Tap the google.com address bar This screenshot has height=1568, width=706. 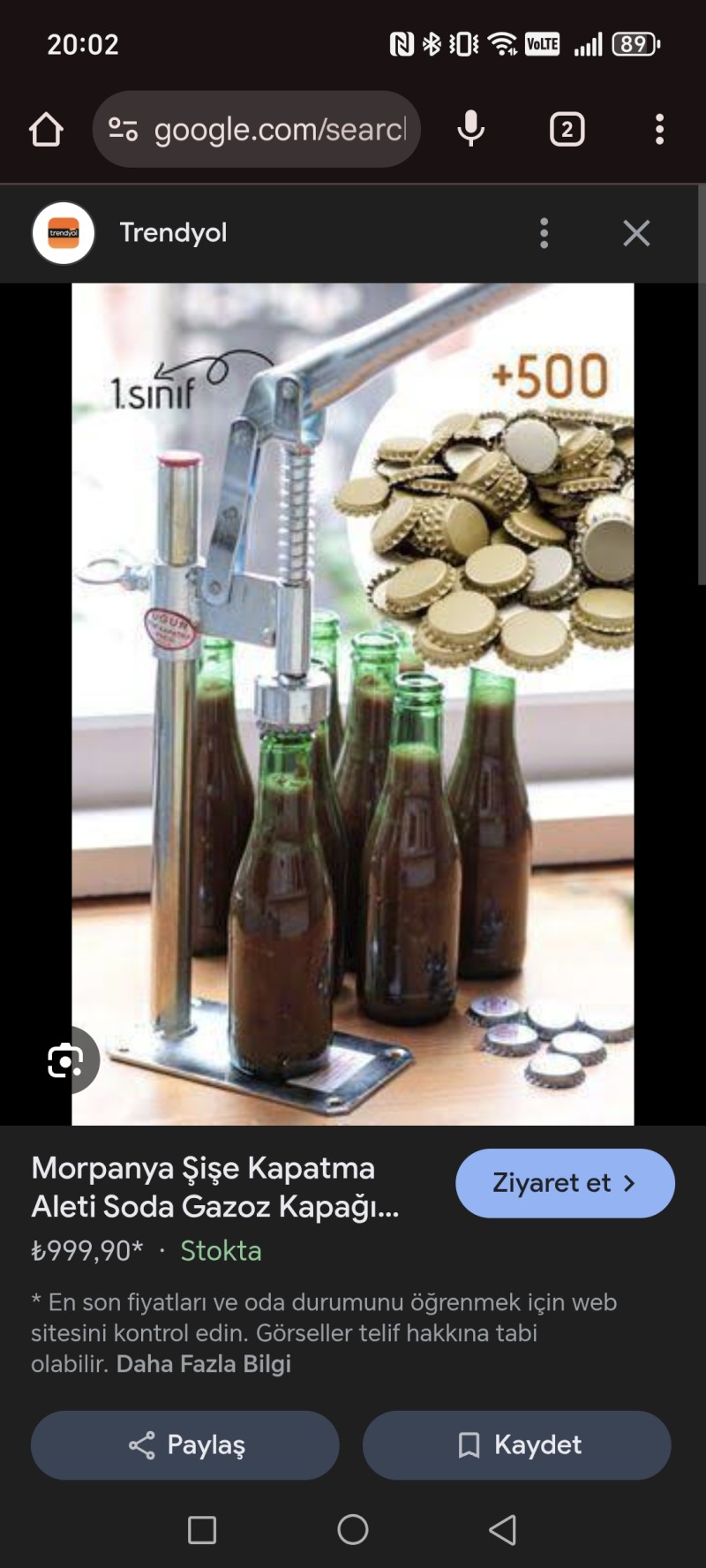(x=265, y=130)
